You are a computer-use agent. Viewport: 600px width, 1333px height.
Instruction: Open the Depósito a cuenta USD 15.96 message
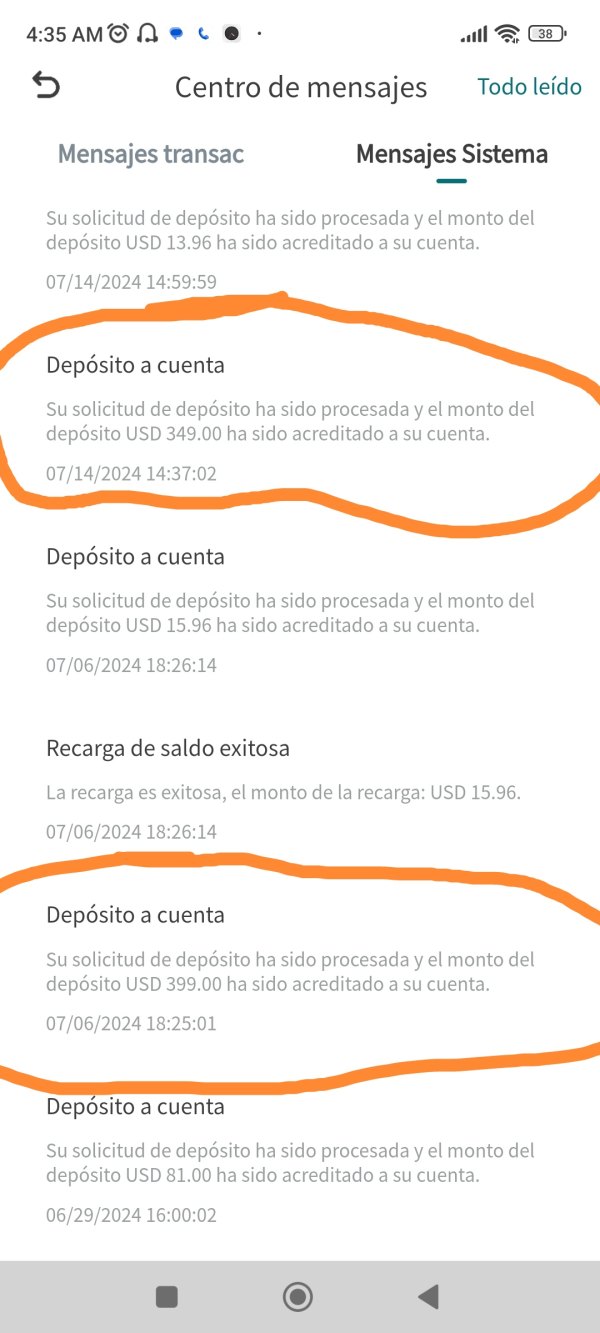click(x=300, y=610)
